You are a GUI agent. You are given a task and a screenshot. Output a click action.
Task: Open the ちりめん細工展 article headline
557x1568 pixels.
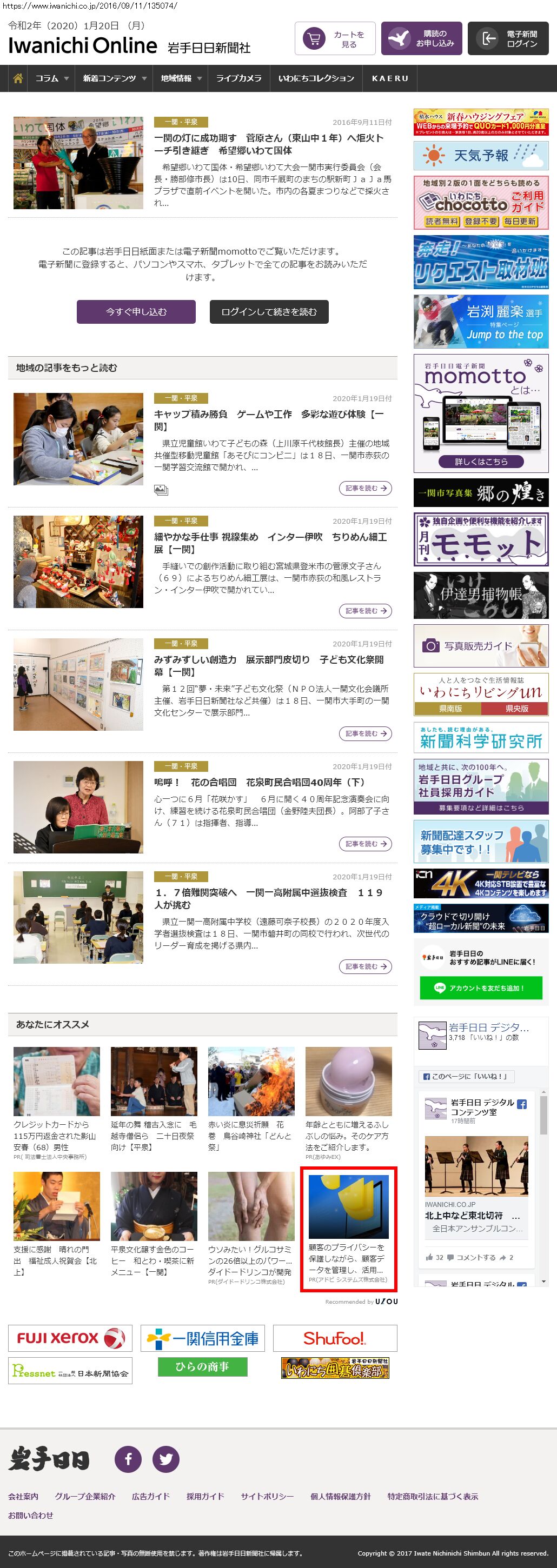pos(270,542)
